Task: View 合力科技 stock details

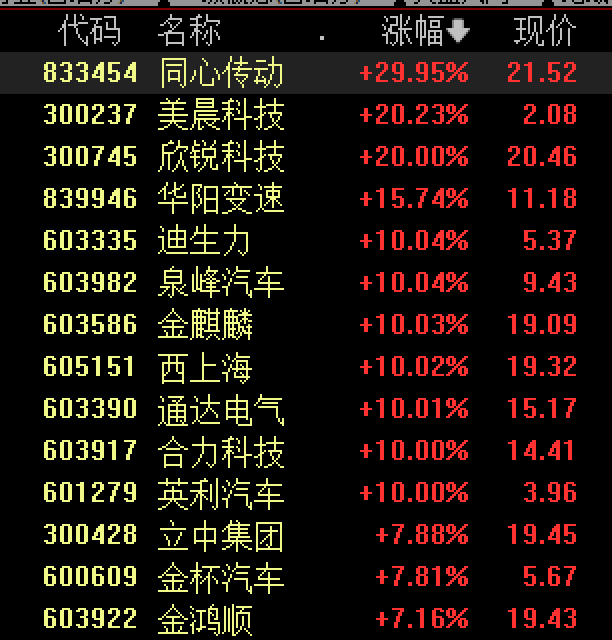Action: tap(220, 452)
